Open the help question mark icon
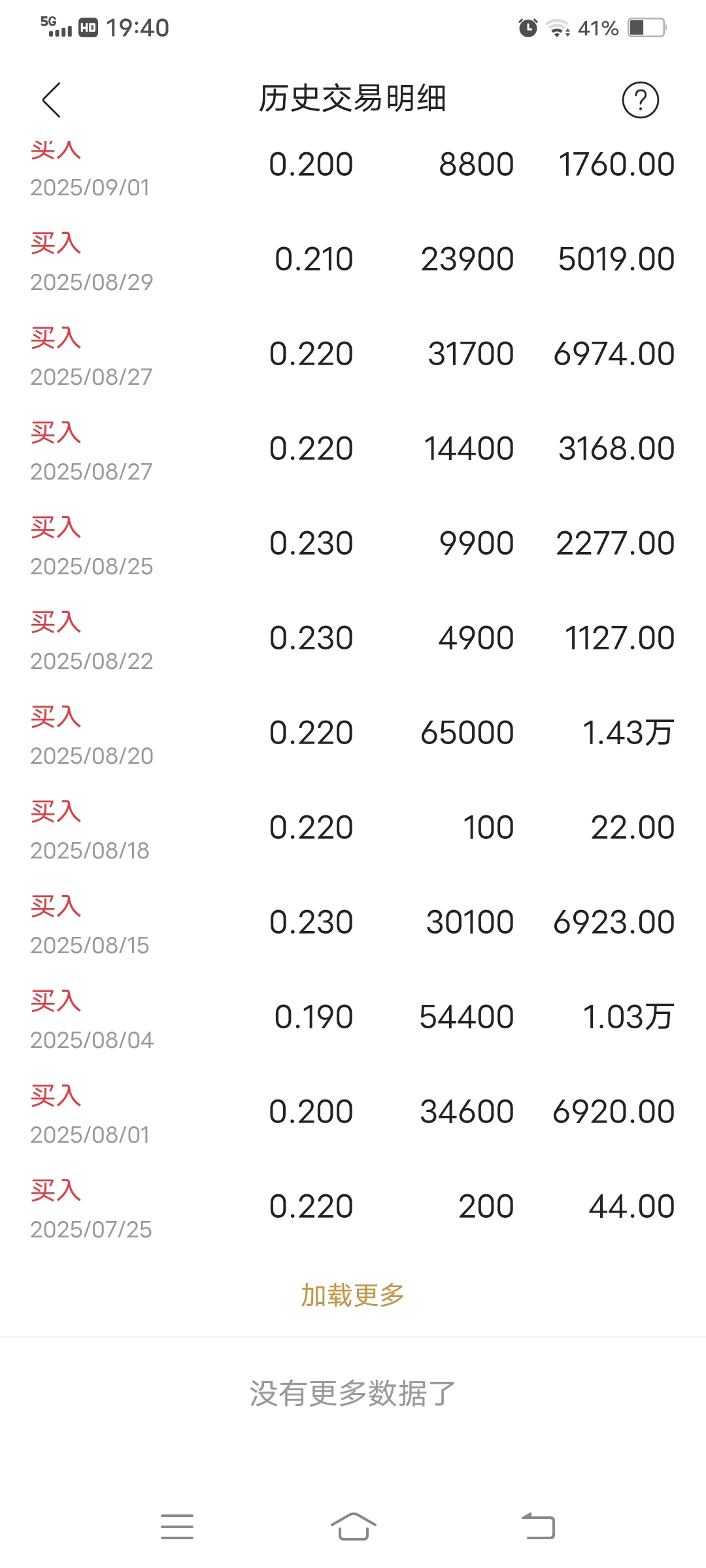This screenshot has width=706, height=1568. point(640,100)
